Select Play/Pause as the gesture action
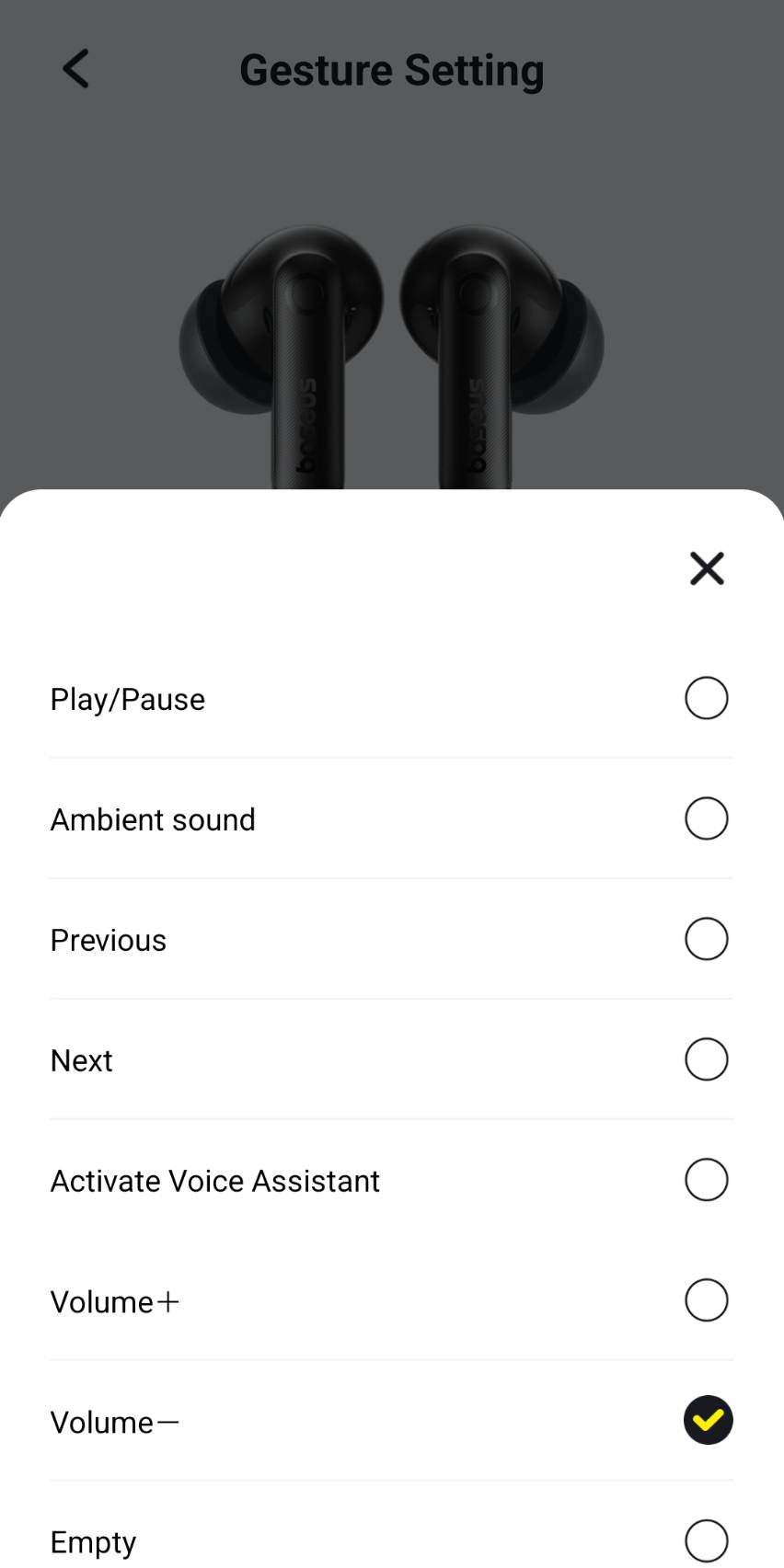784x1568 pixels. coord(706,698)
